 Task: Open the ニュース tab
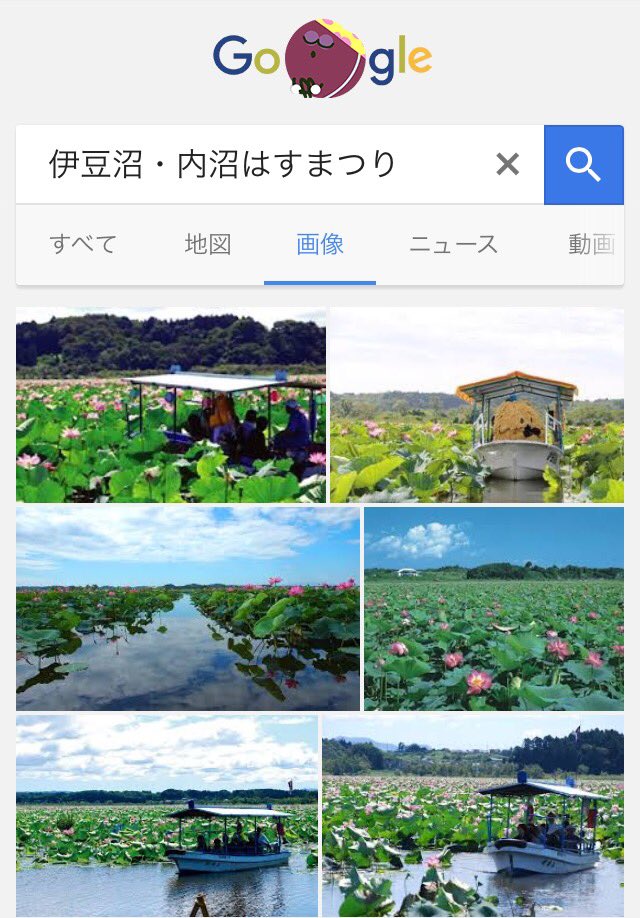click(453, 244)
